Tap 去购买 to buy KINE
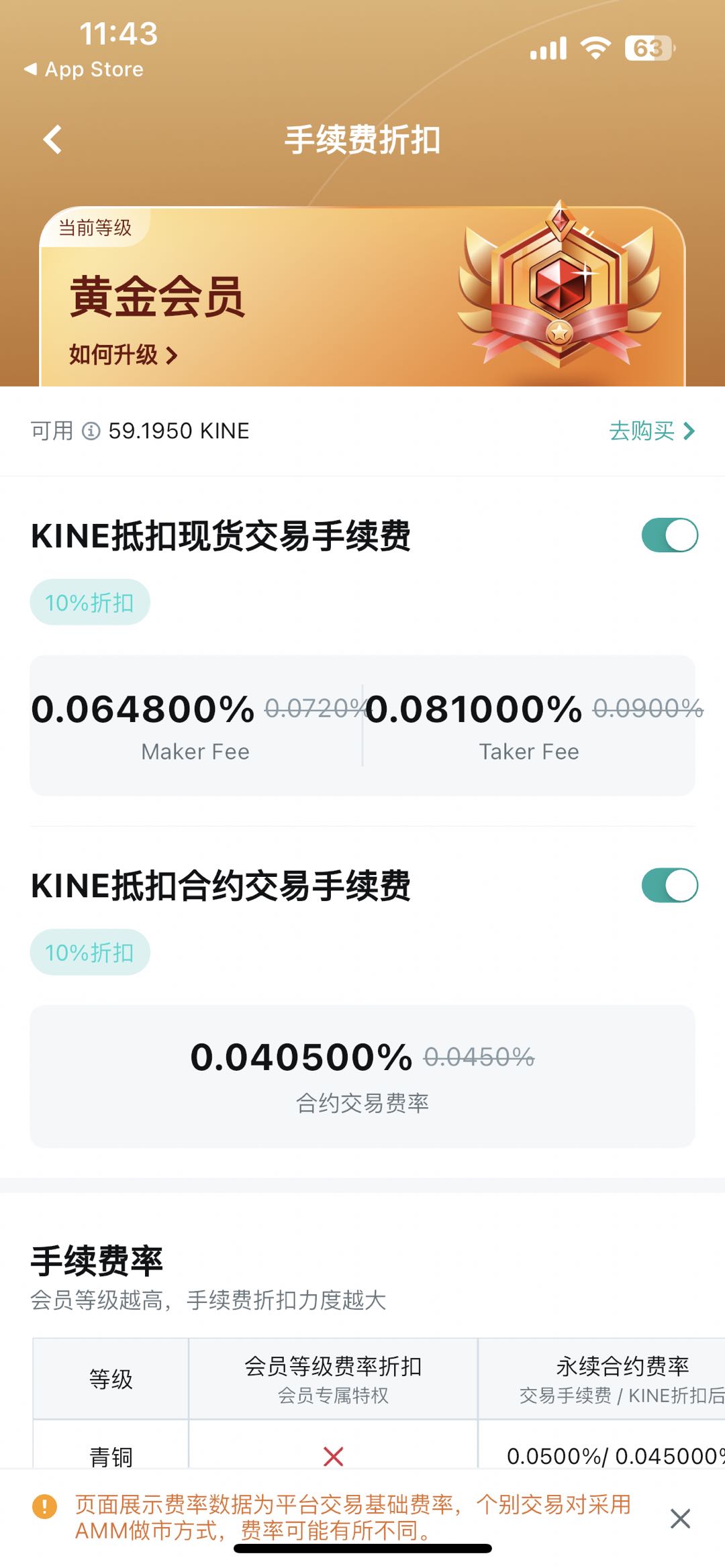This screenshot has height=1568, width=725. pos(650,431)
